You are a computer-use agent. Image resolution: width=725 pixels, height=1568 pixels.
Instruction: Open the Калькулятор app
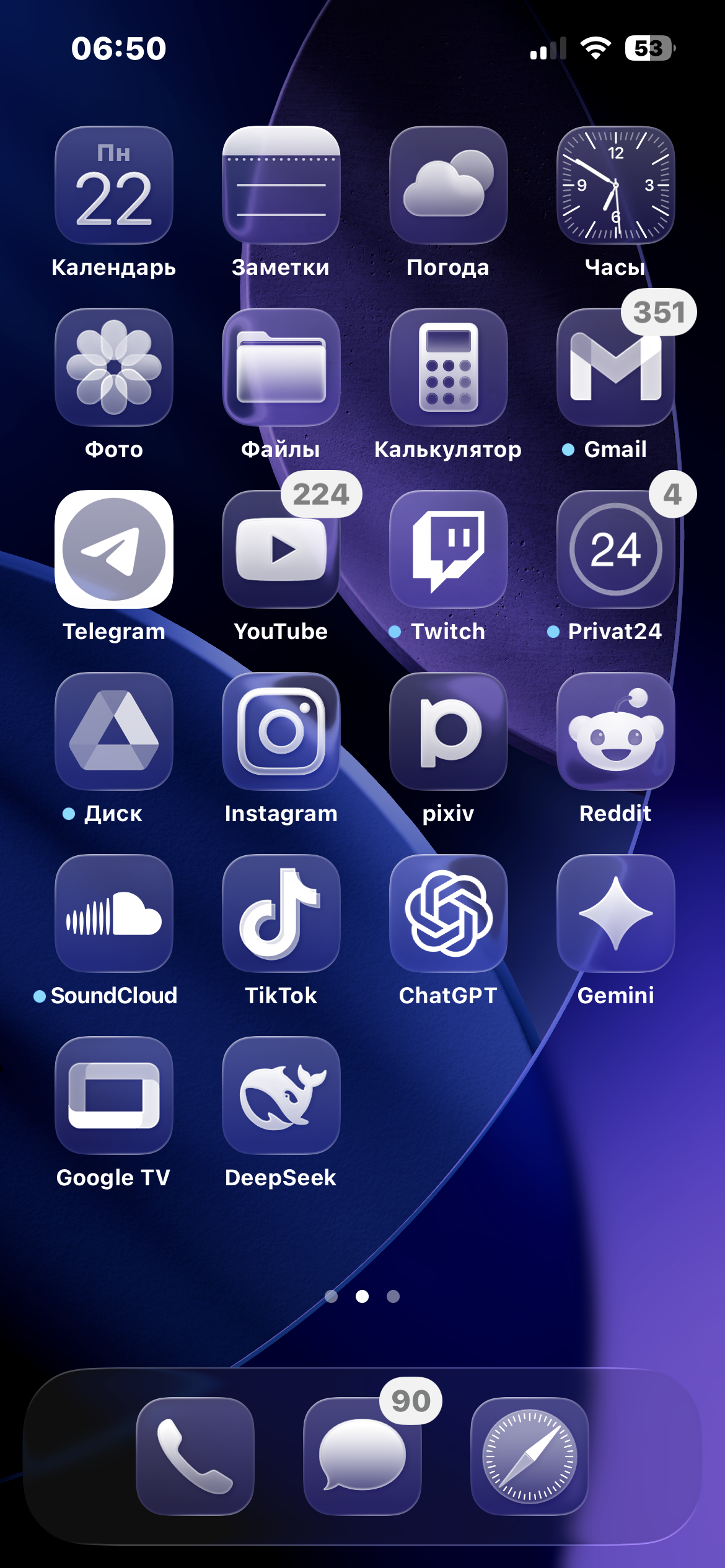(x=448, y=367)
